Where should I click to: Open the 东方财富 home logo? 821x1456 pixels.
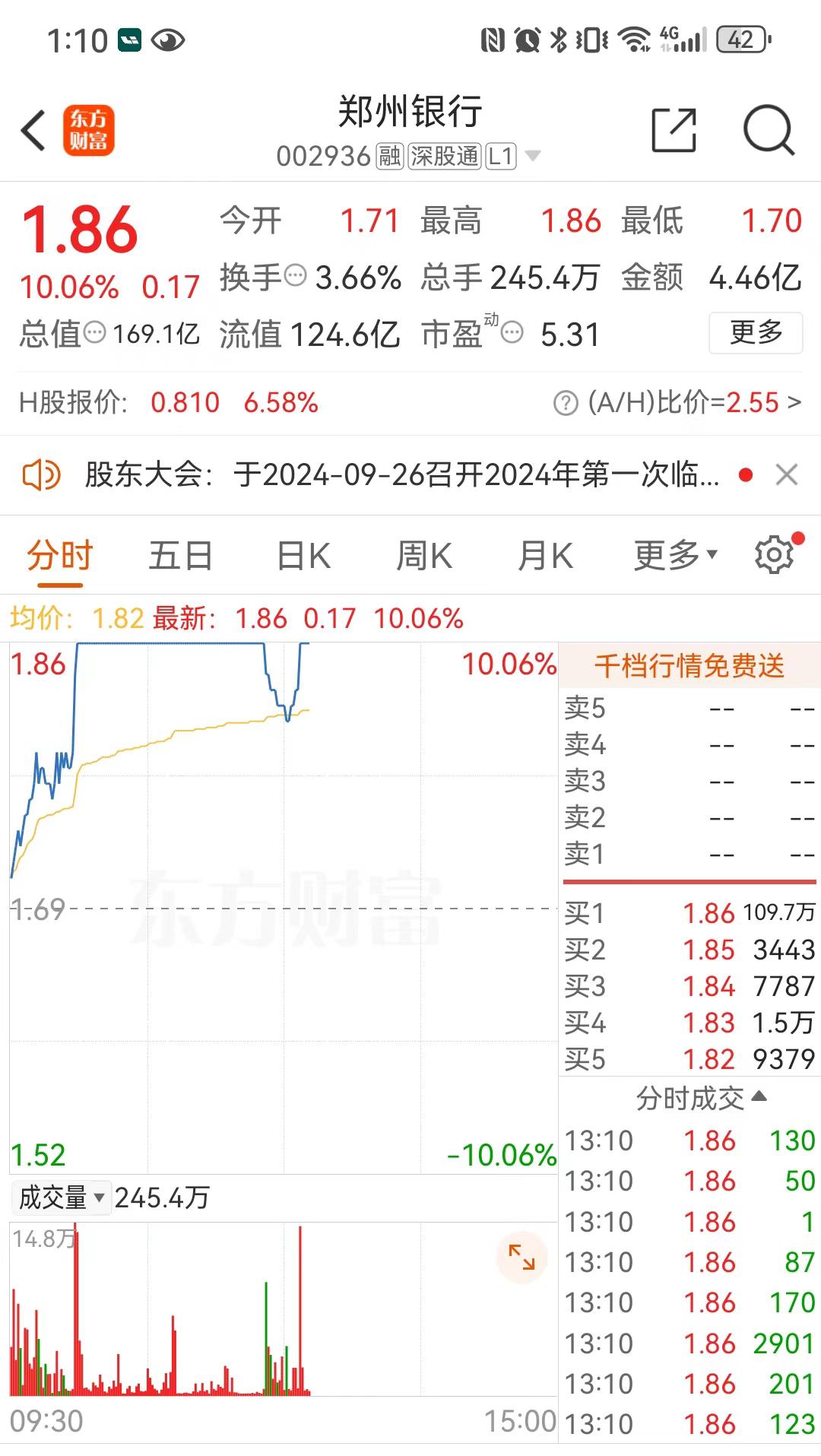tap(88, 130)
